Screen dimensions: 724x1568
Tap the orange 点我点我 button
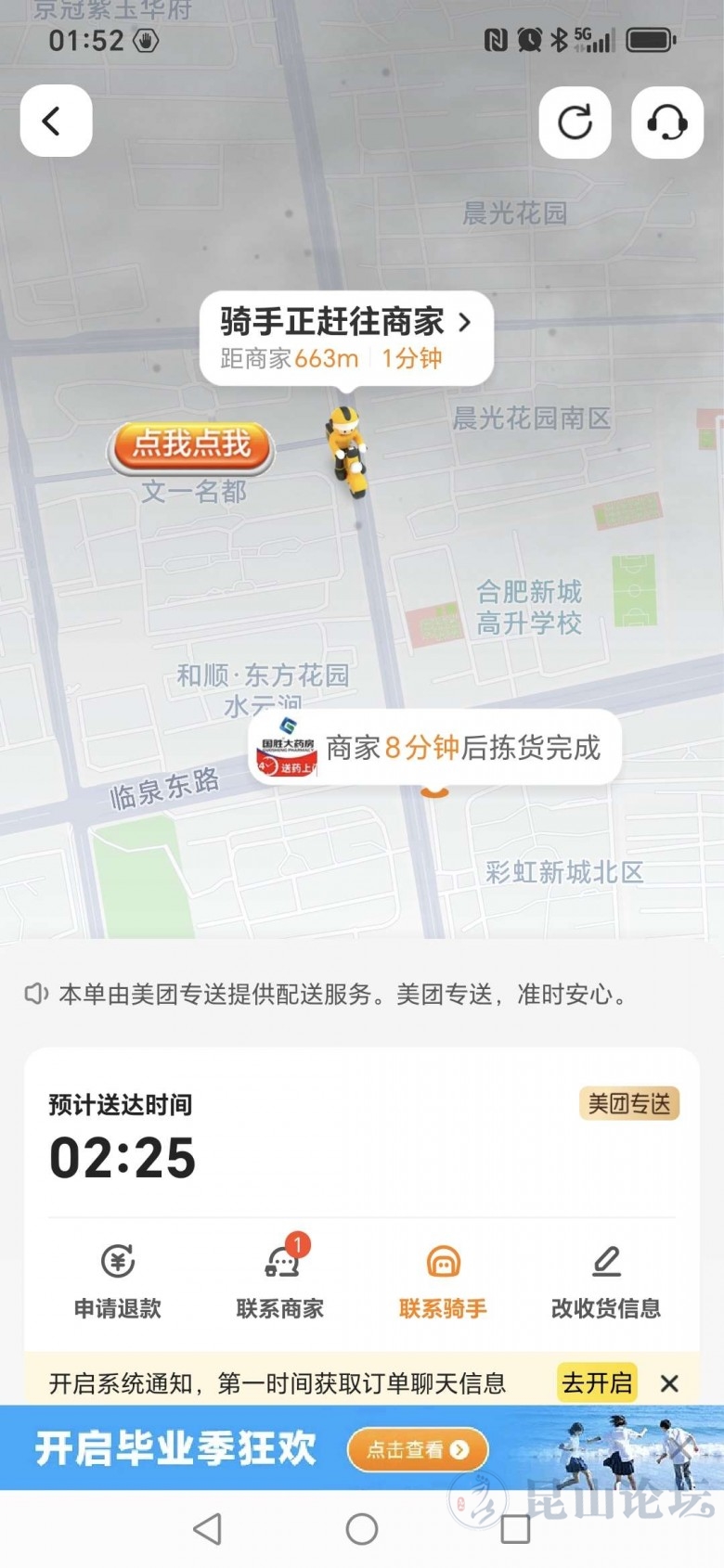(x=191, y=445)
